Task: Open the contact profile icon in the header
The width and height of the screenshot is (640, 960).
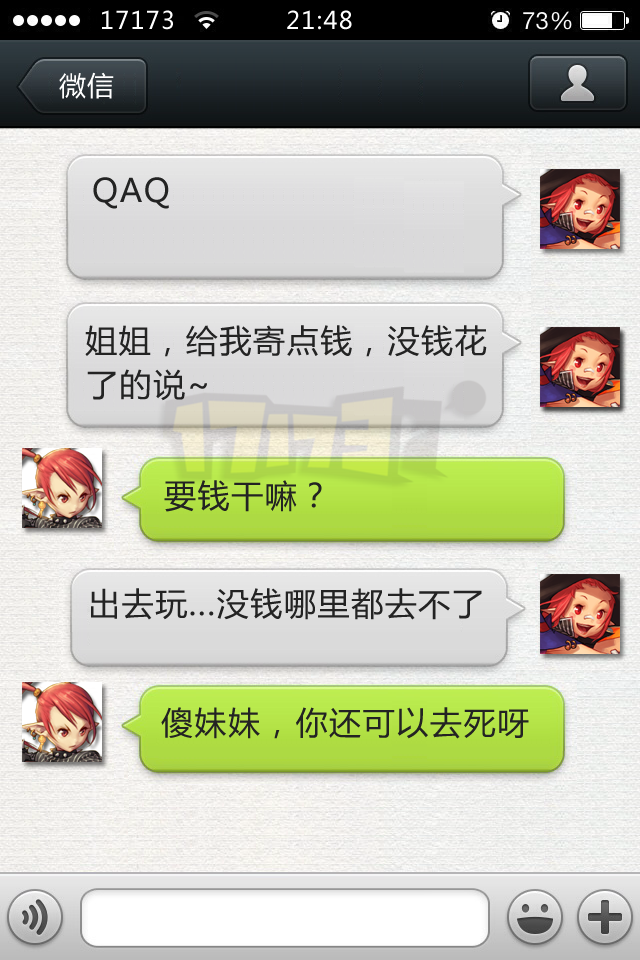Action: pos(577,84)
